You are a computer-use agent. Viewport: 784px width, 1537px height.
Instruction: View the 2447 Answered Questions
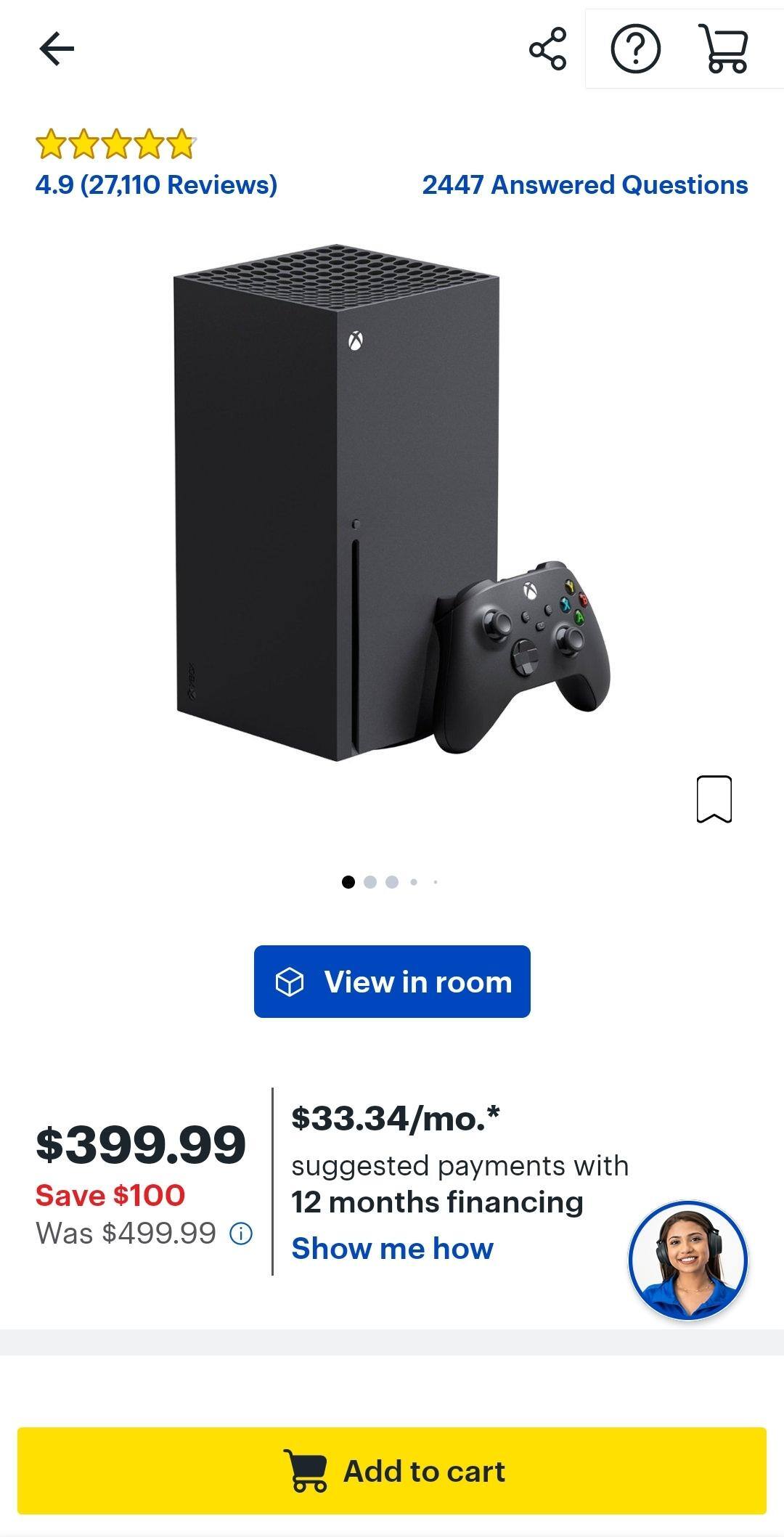(x=585, y=184)
